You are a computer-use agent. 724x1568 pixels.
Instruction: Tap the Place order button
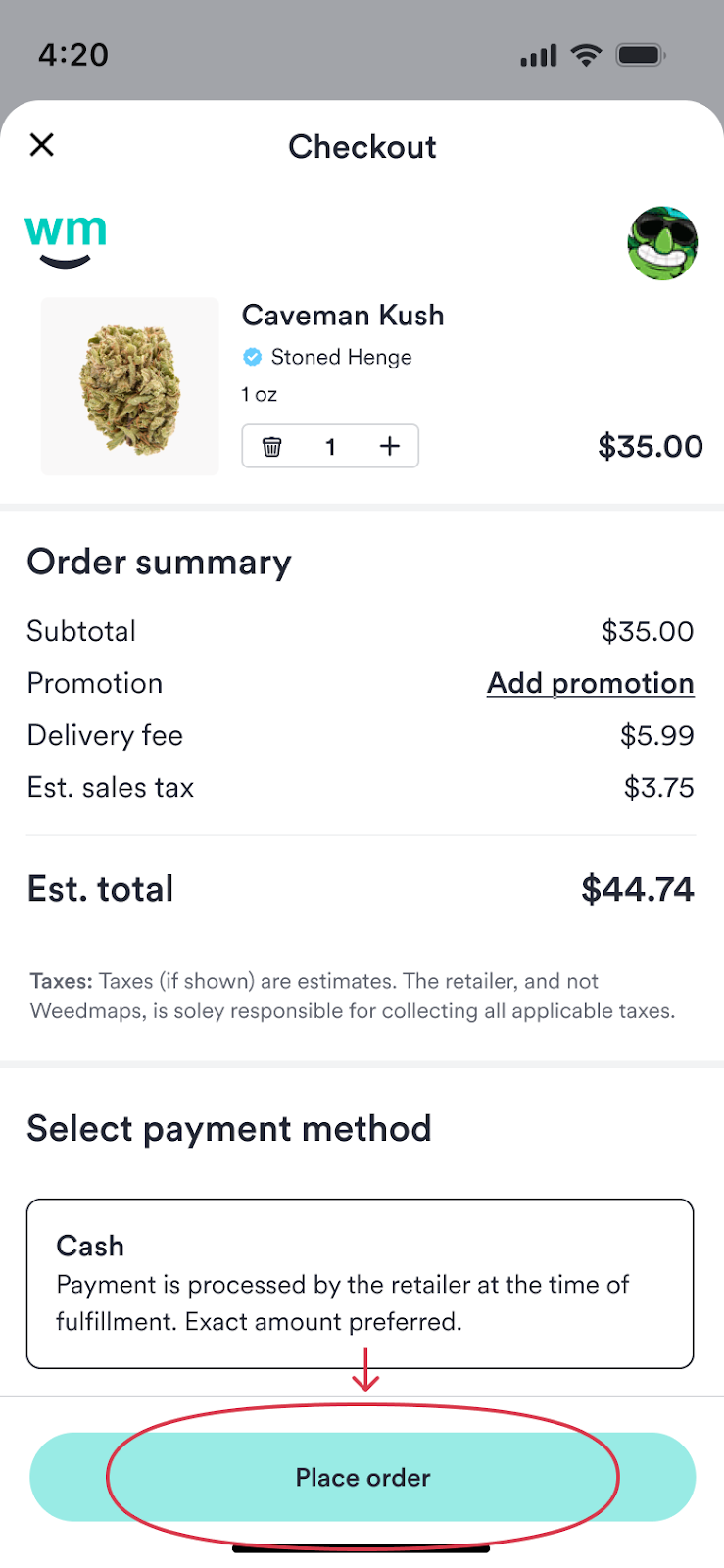tap(362, 1477)
